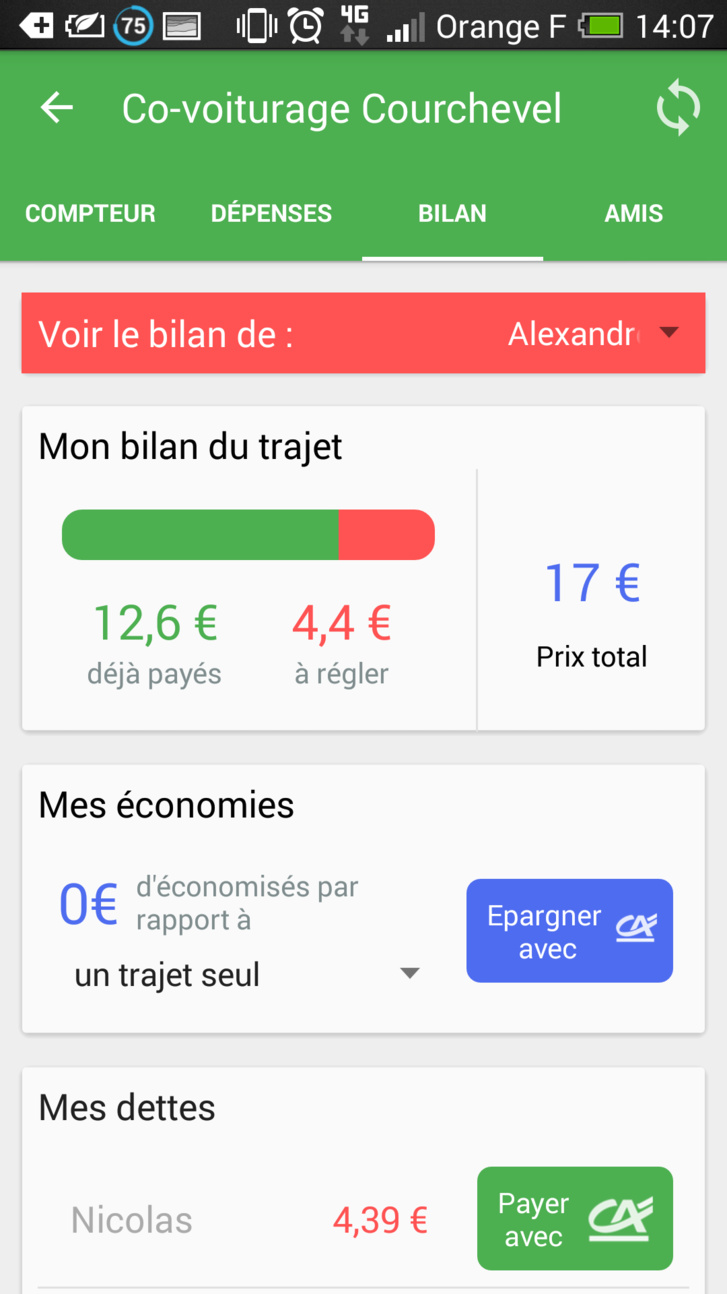
Task: Switch to the Compteur tab
Action: point(90,213)
